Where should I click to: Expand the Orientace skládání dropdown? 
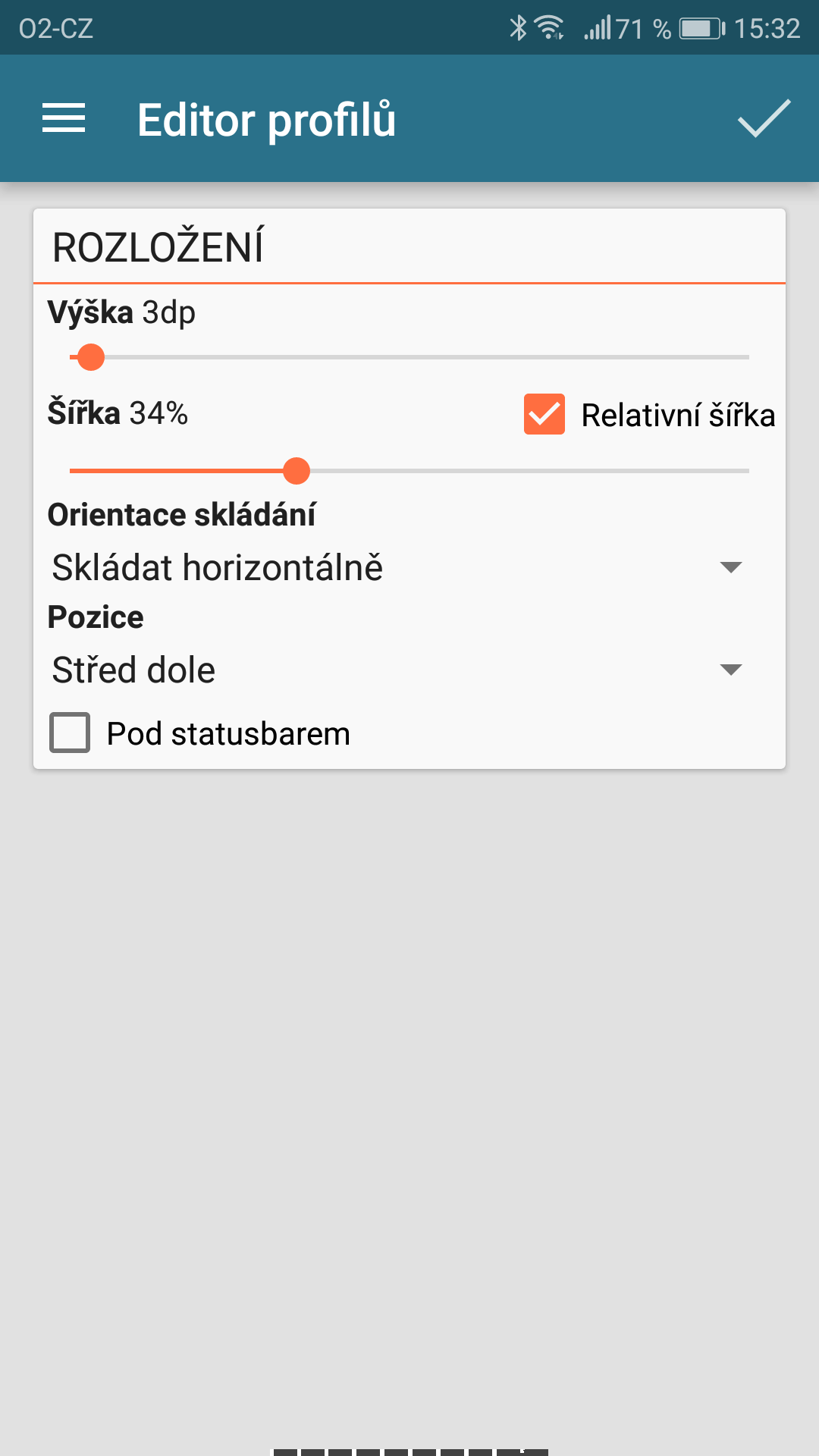397,567
